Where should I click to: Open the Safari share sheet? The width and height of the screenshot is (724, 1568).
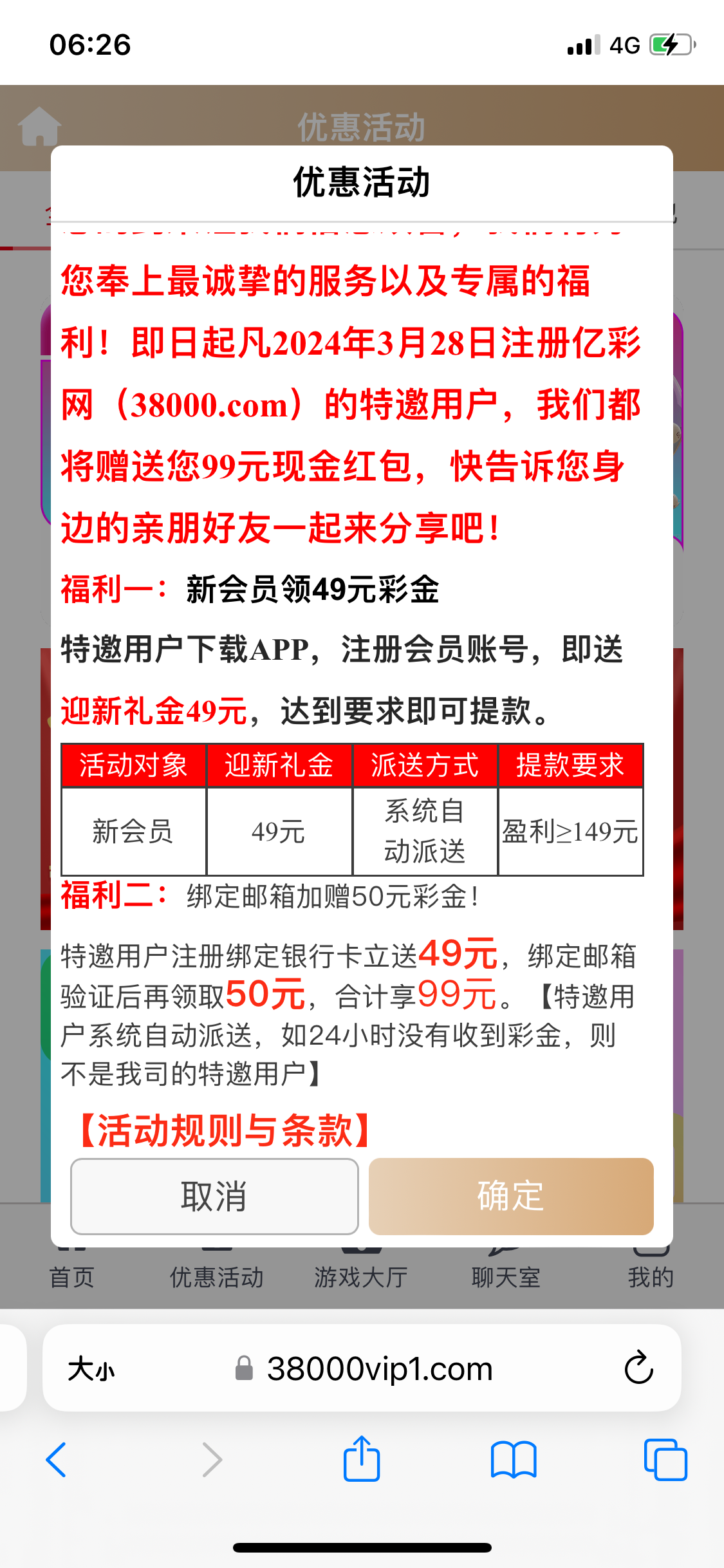(362, 1460)
